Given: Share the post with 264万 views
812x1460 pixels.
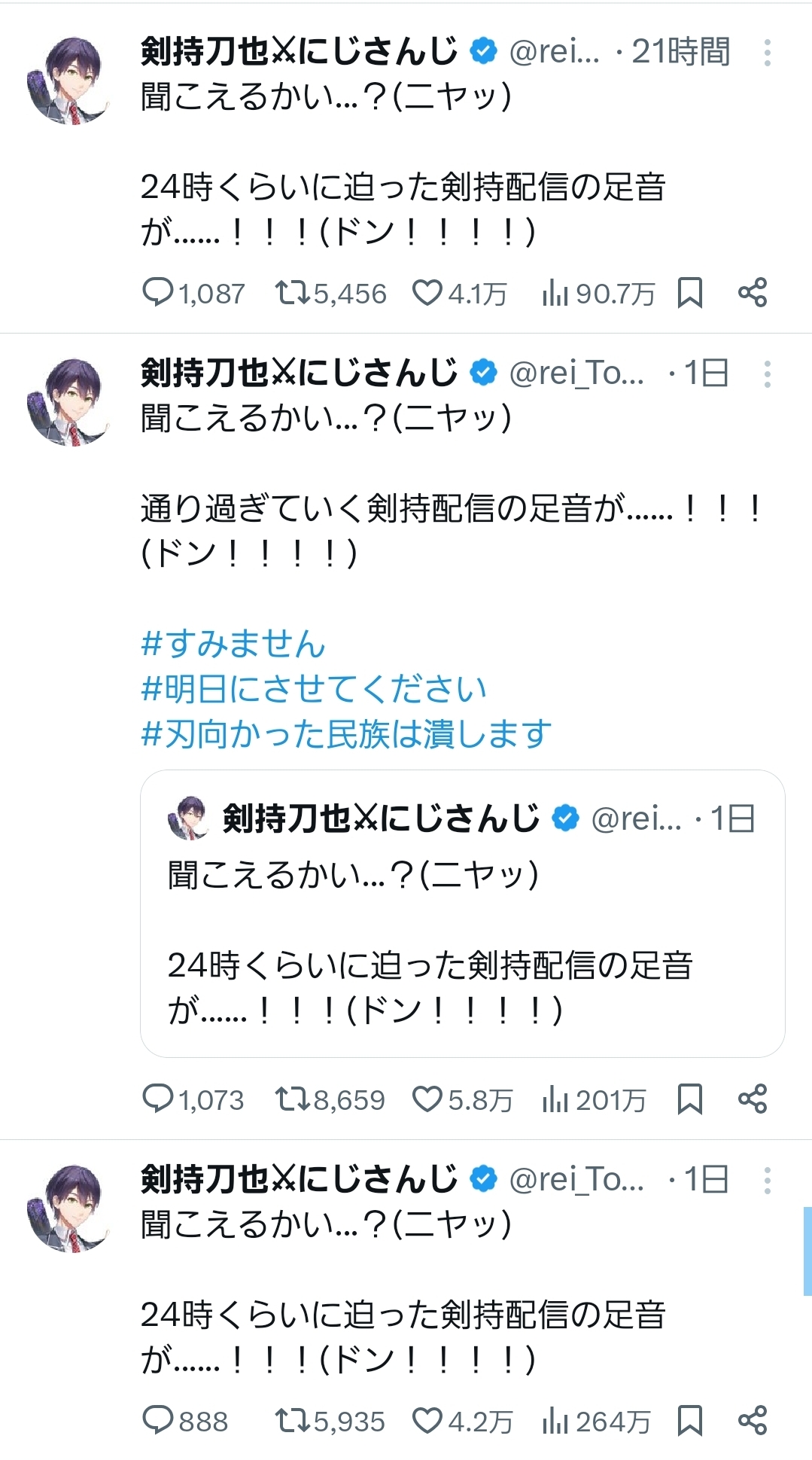Looking at the screenshot, I should coord(752,1421).
